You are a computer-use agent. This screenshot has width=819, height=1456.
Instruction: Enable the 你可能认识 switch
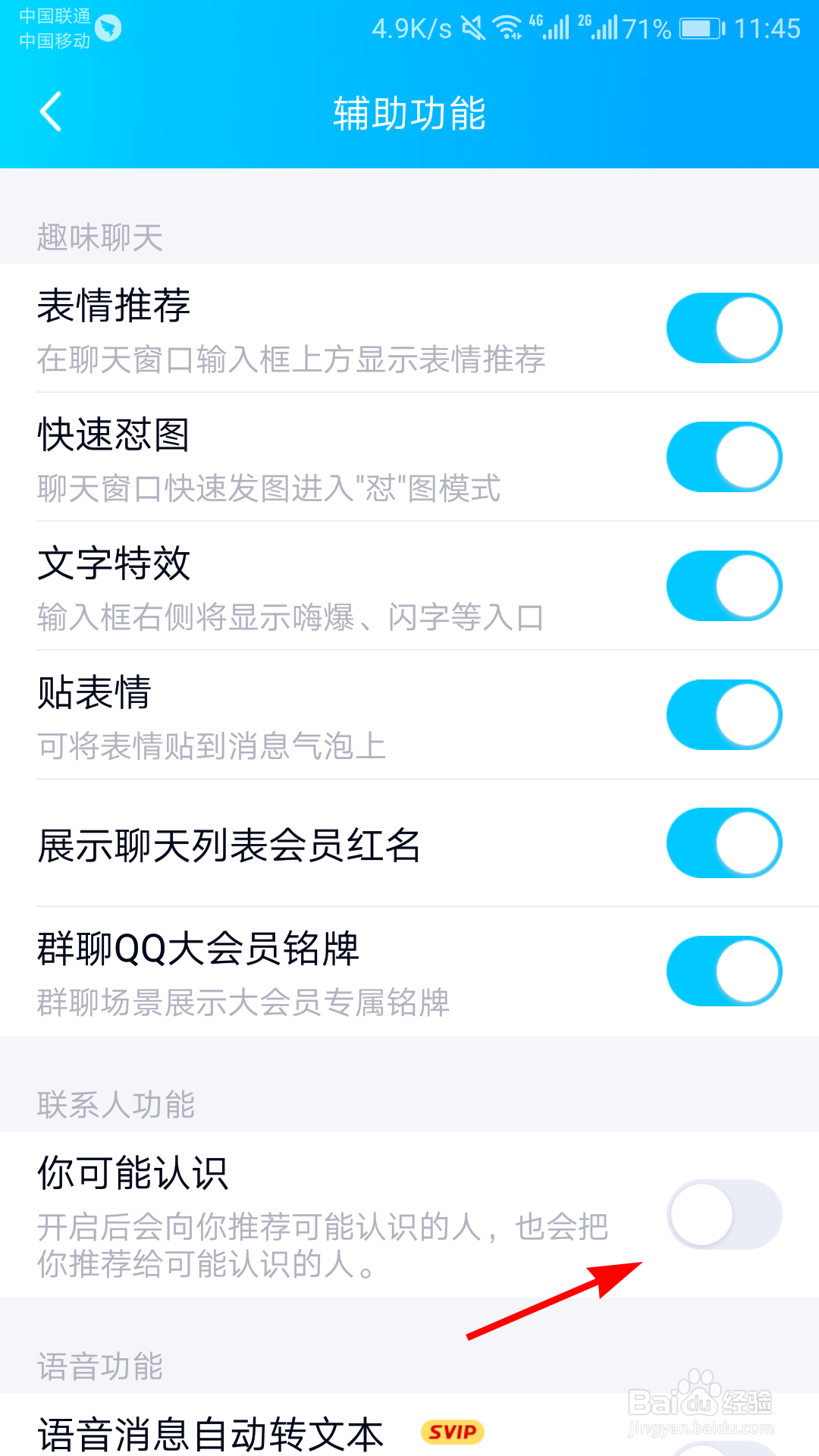[724, 1215]
